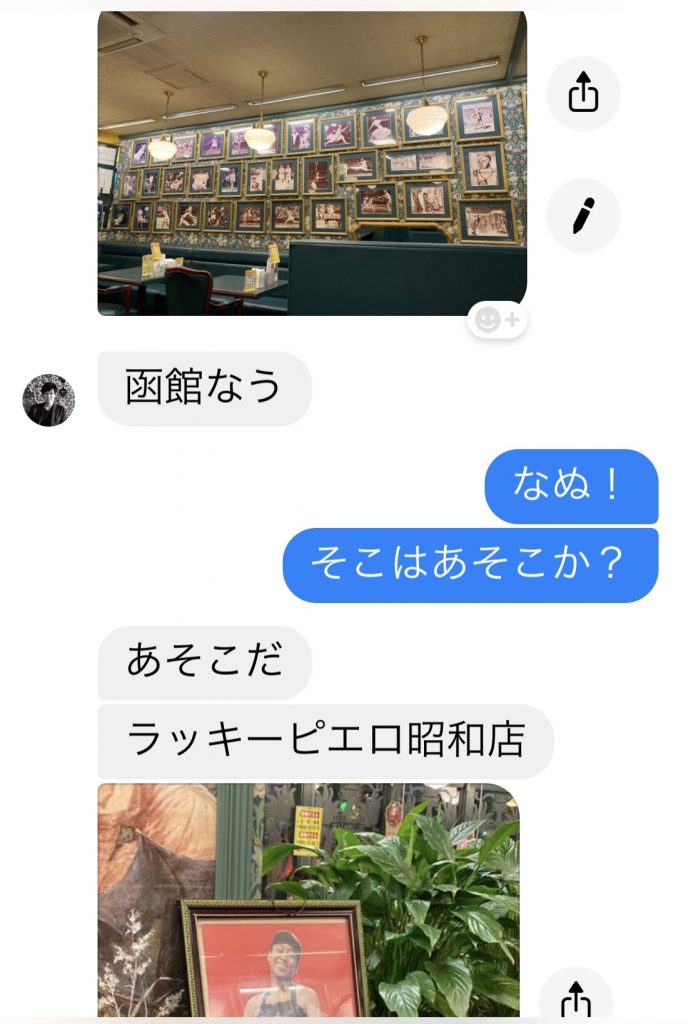Viewport: 688px width, 1024px height.
Task: Open the restaurant interior photo
Action: [x=311, y=163]
